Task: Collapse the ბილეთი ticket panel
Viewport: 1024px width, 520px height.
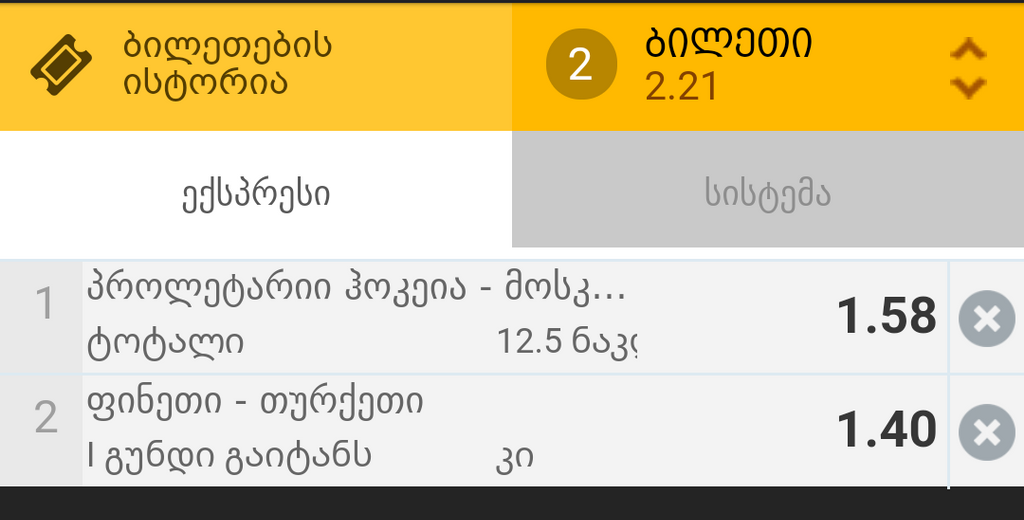Action: 967,67
